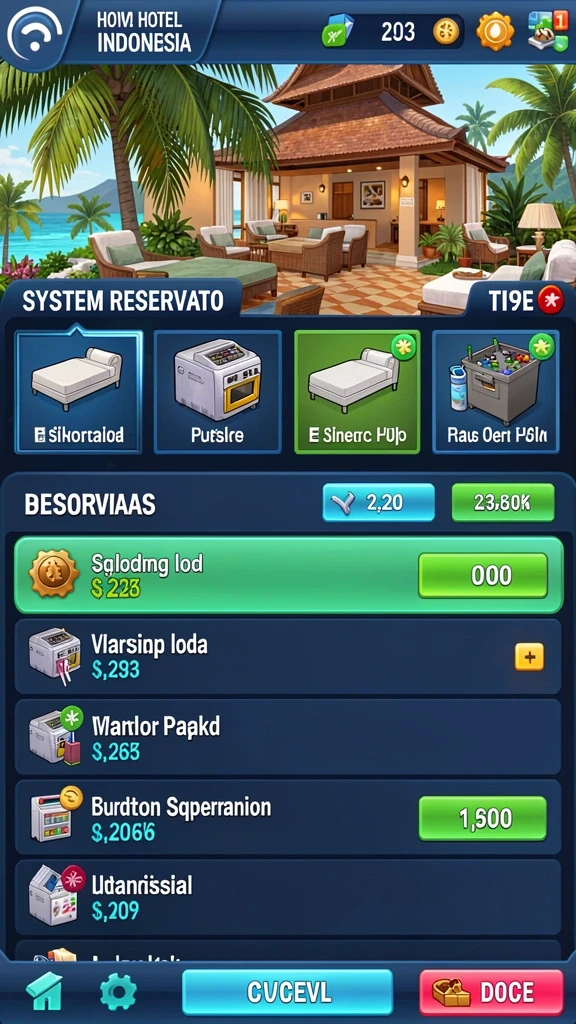Tap the yellow plus on Vlarsinp loda
This screenshot has width=576, height=1024.
pos(529,657)
